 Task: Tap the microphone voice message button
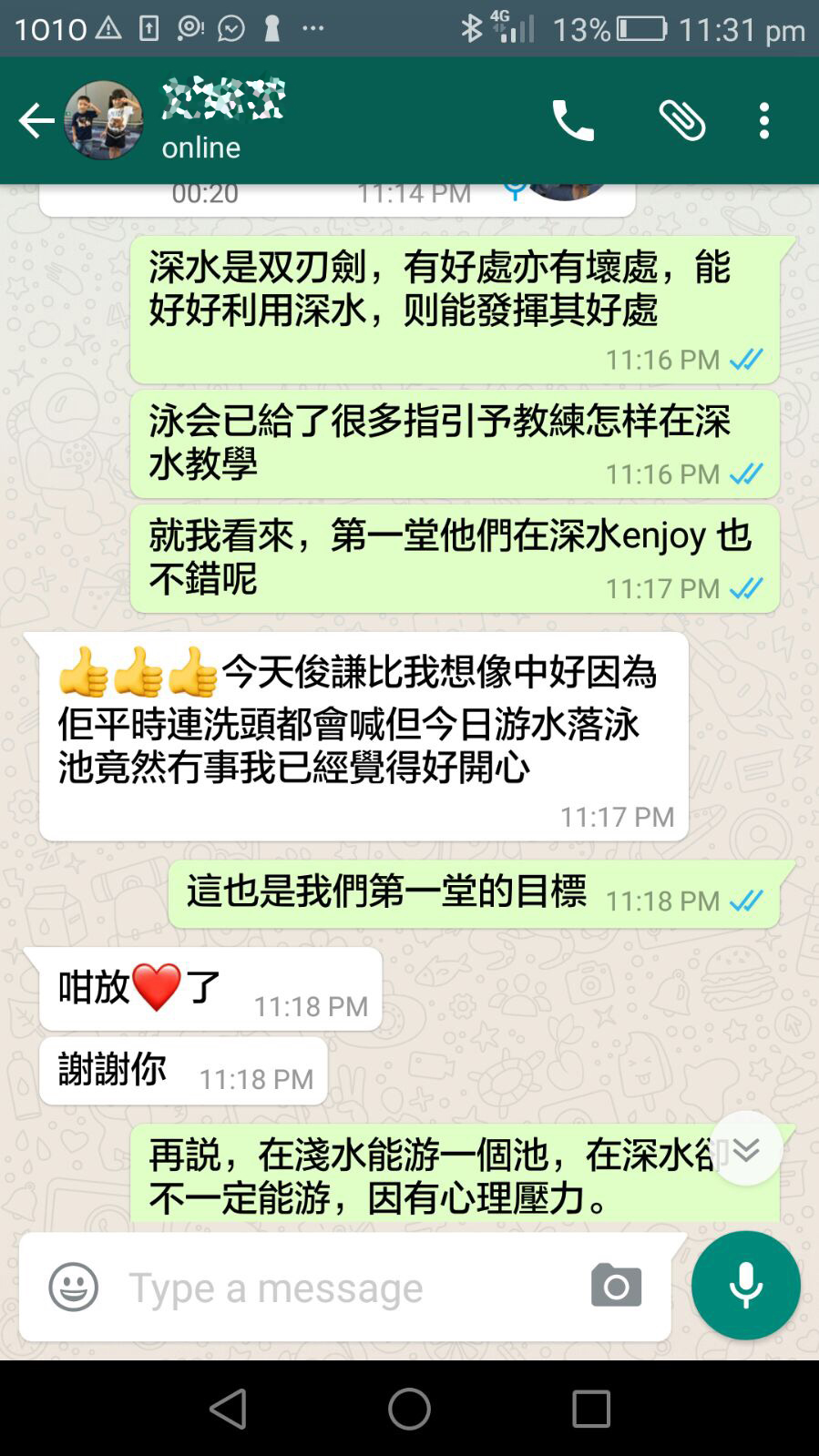coord(745,1285)
